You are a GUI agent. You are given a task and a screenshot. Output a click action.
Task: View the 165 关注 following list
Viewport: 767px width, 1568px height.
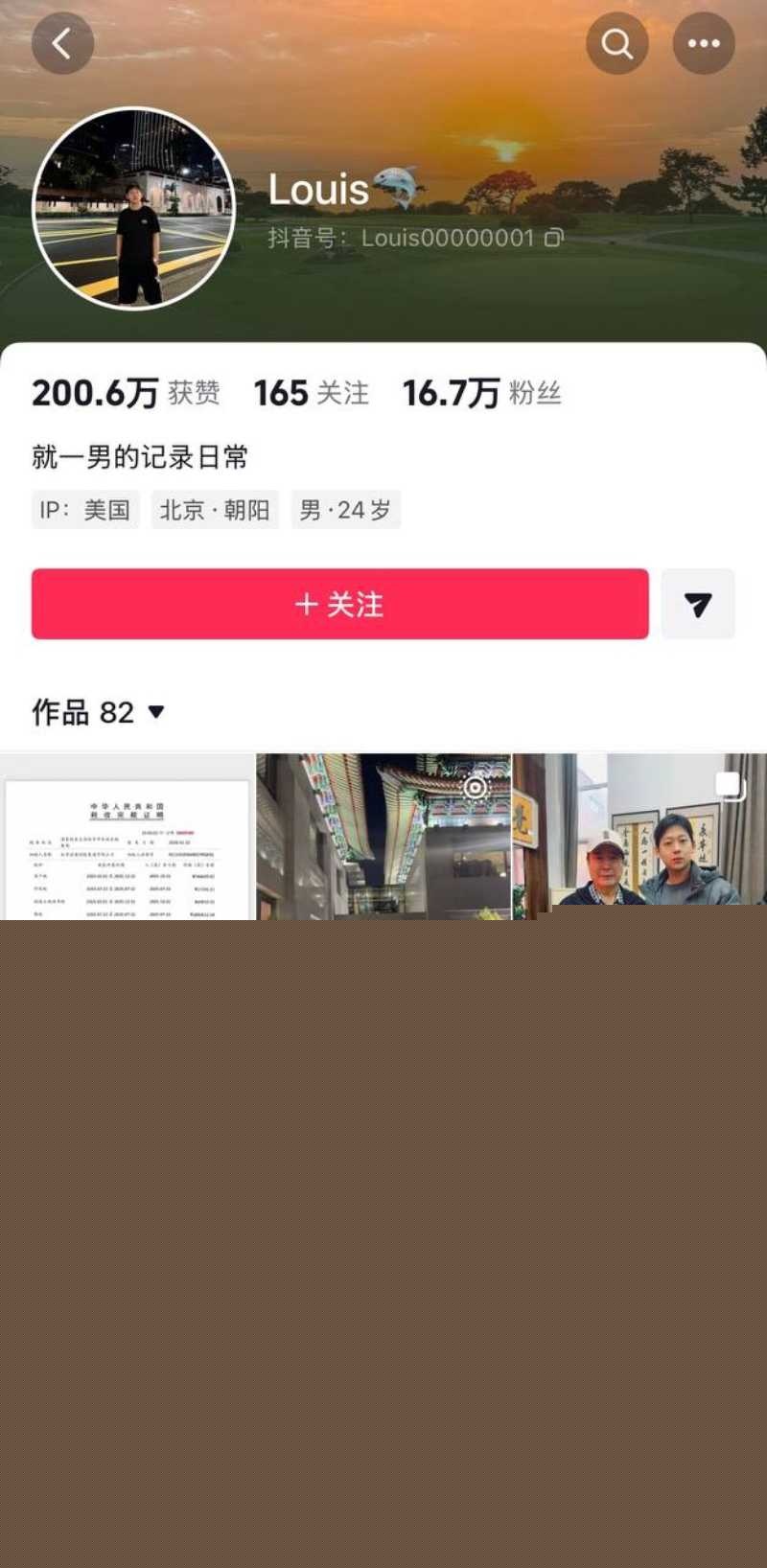pyautogui.click(x=310, y=392)
